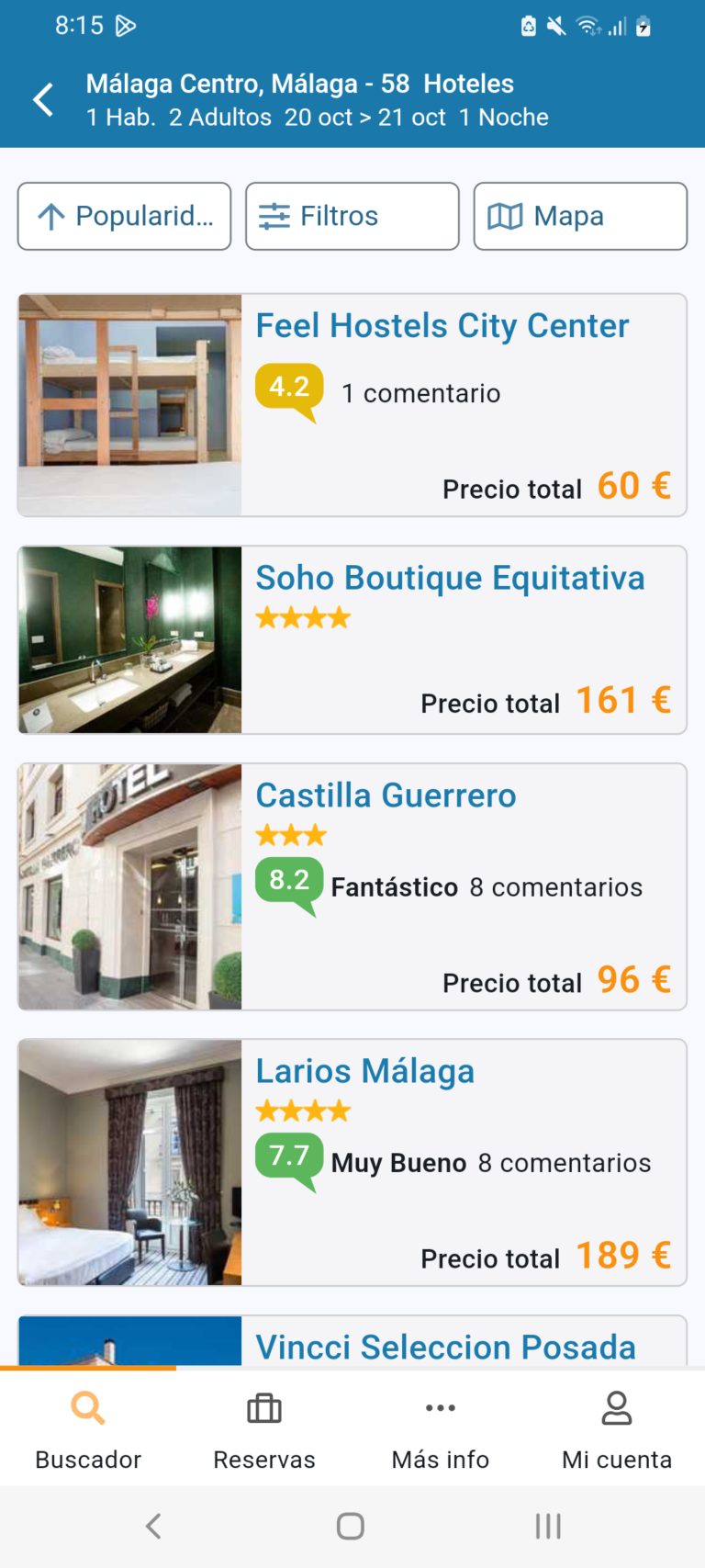Open the Larios Málaga hotel card

[x=352, y=1162]
